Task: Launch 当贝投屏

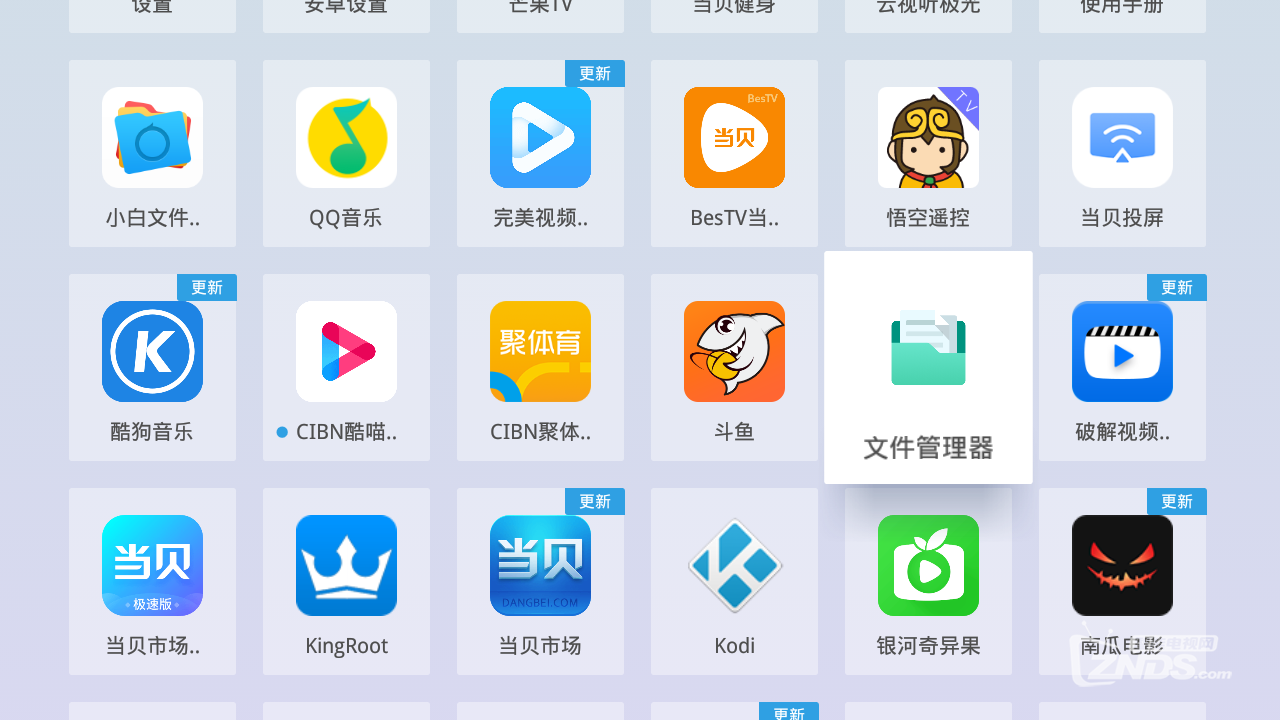Action: [1122, 153]
